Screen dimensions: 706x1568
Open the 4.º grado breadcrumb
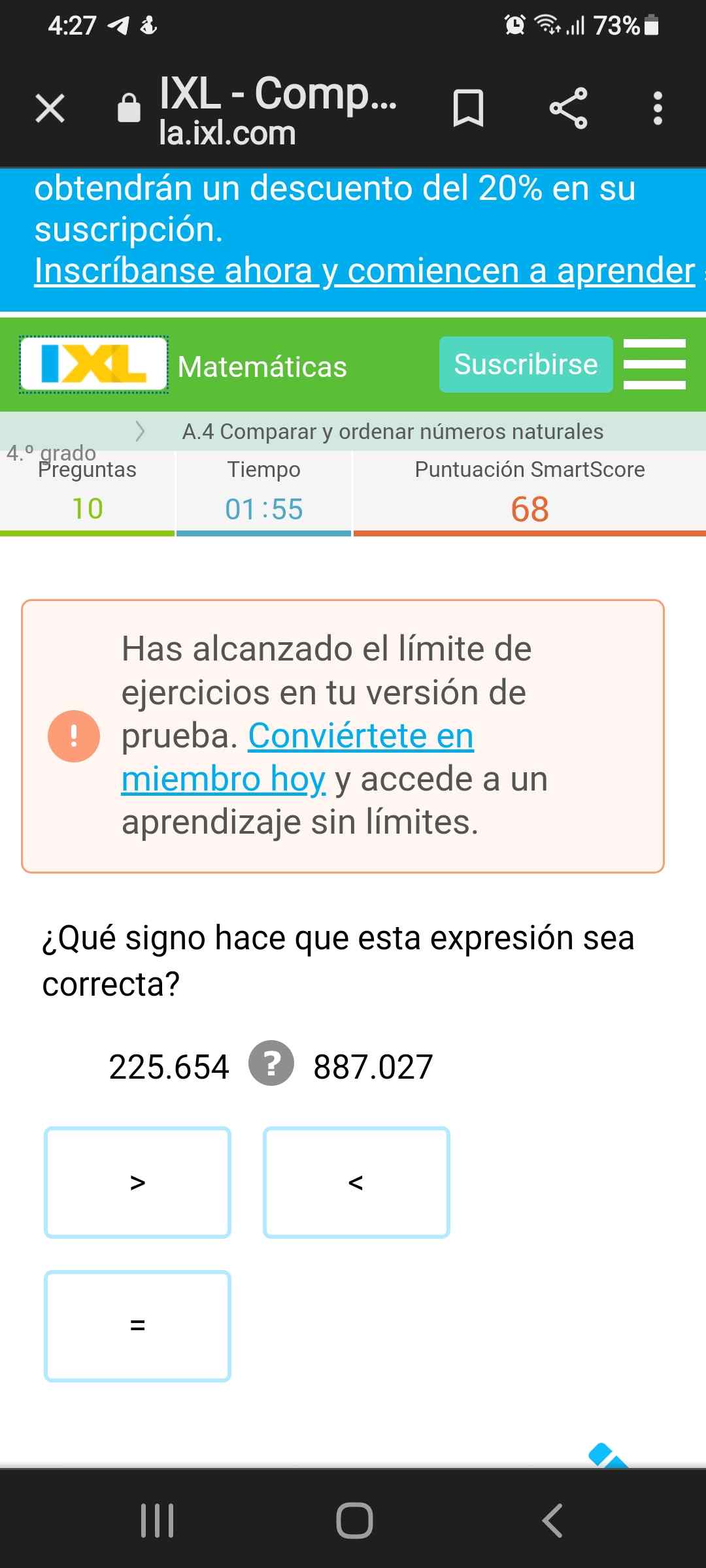point(52,452)
